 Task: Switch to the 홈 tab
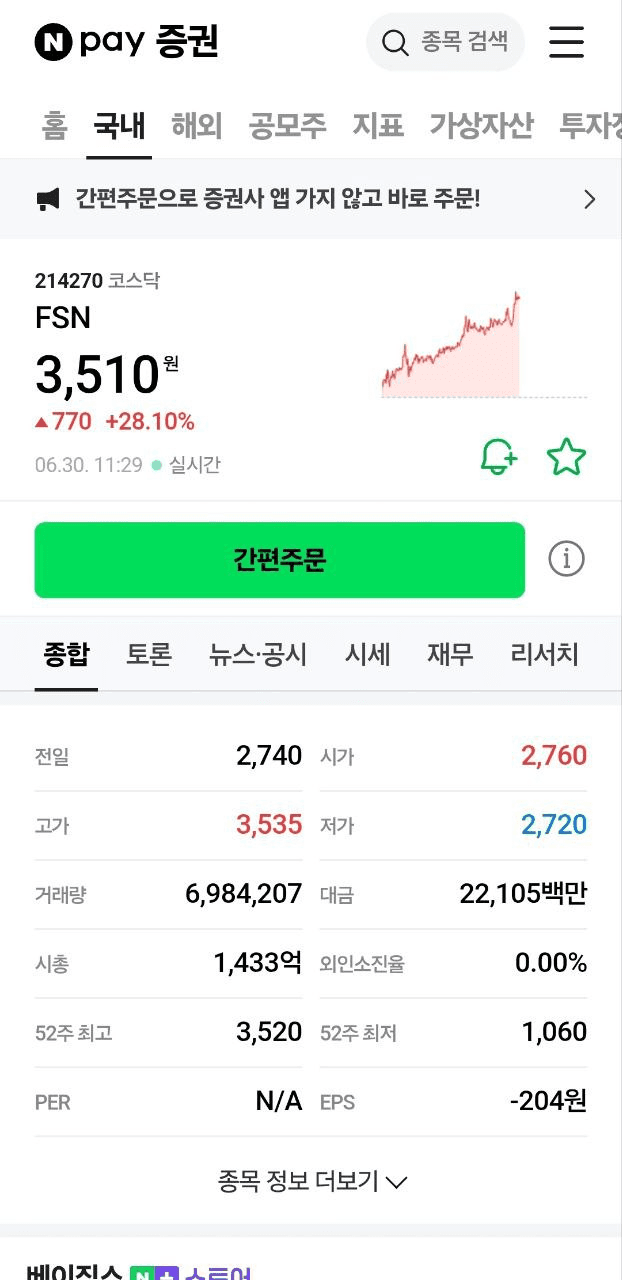pos(54,126)
